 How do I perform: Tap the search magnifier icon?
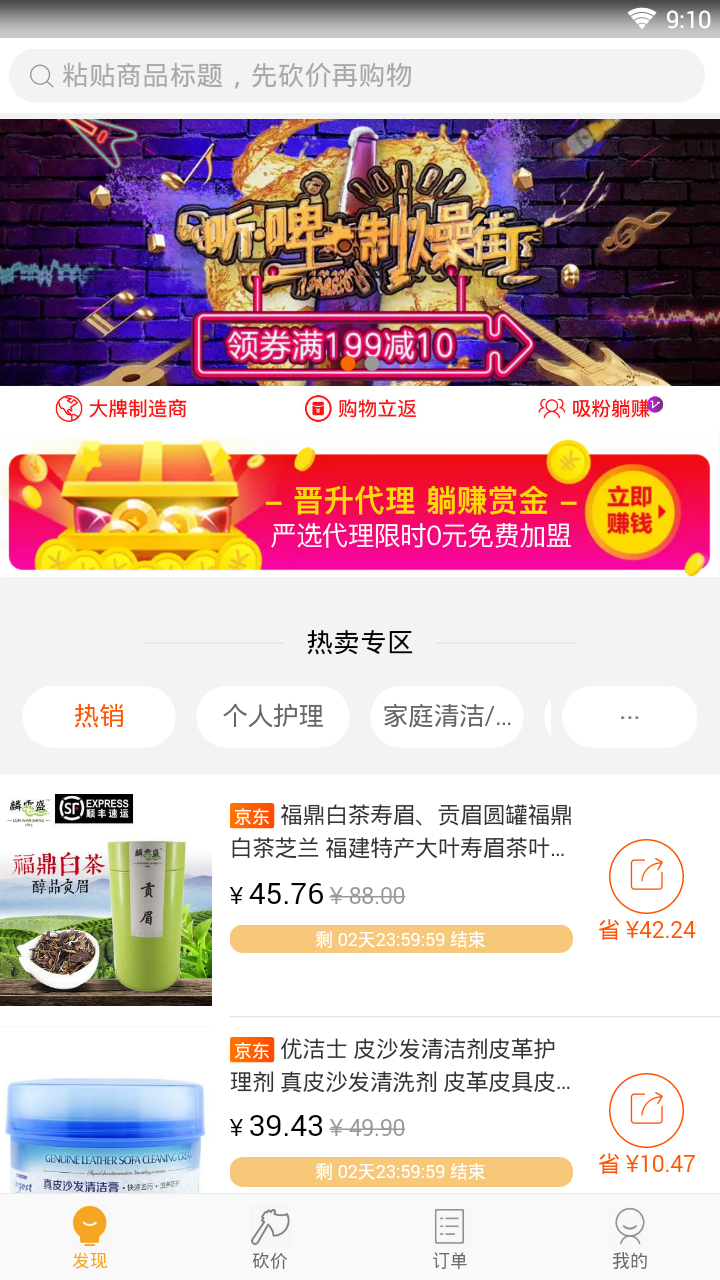[40, 75]
